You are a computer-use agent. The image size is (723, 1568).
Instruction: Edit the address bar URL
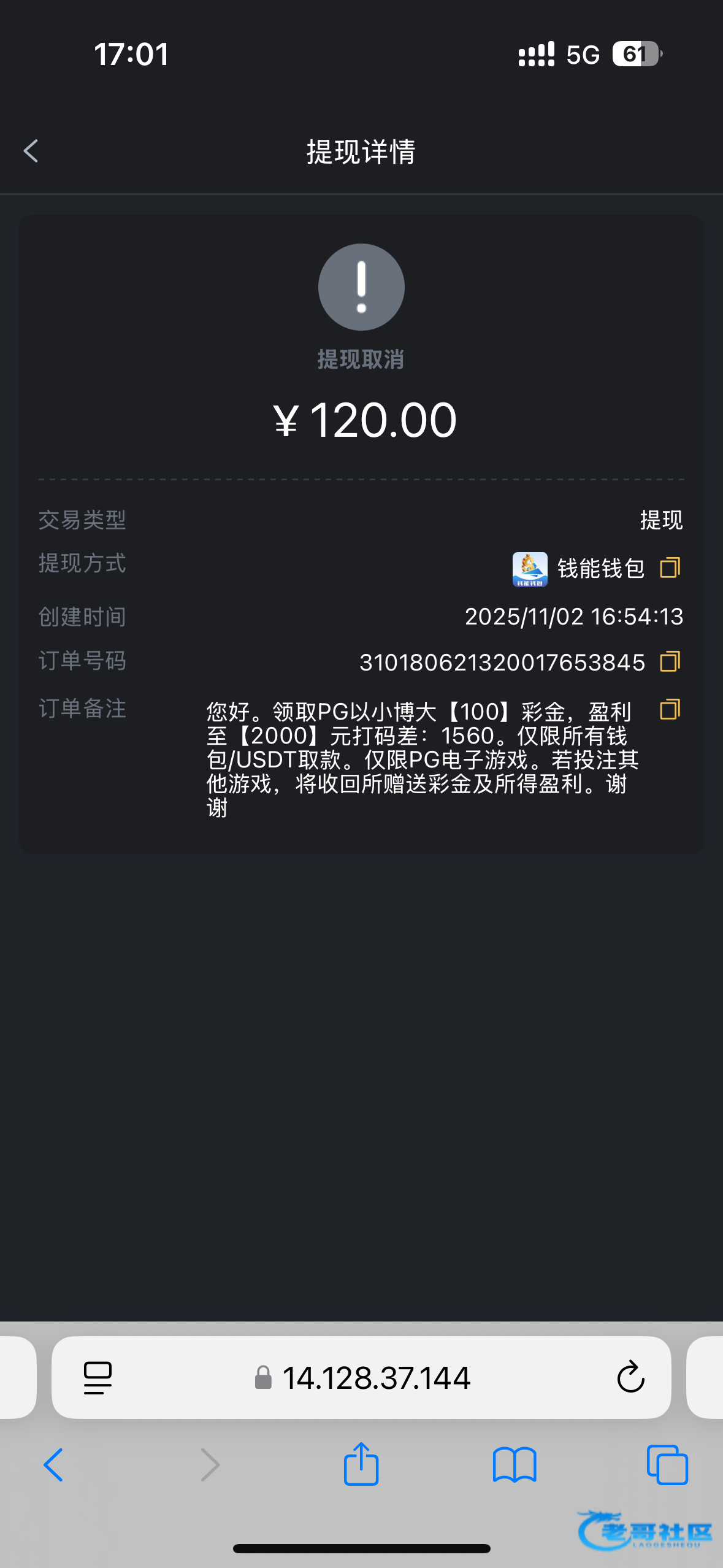click(375, 1378)
